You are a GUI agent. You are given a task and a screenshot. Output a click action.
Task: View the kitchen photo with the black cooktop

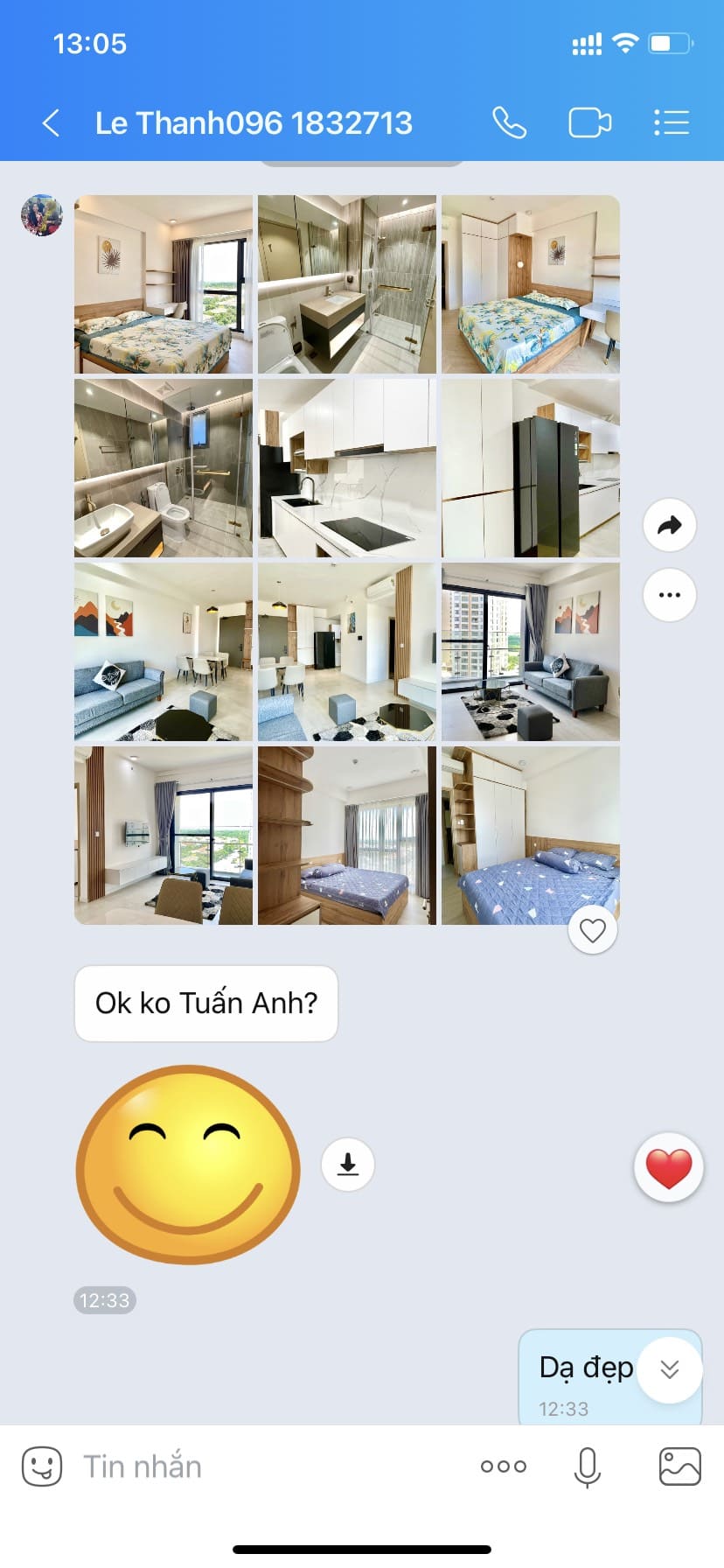click(x=347, y=468)
